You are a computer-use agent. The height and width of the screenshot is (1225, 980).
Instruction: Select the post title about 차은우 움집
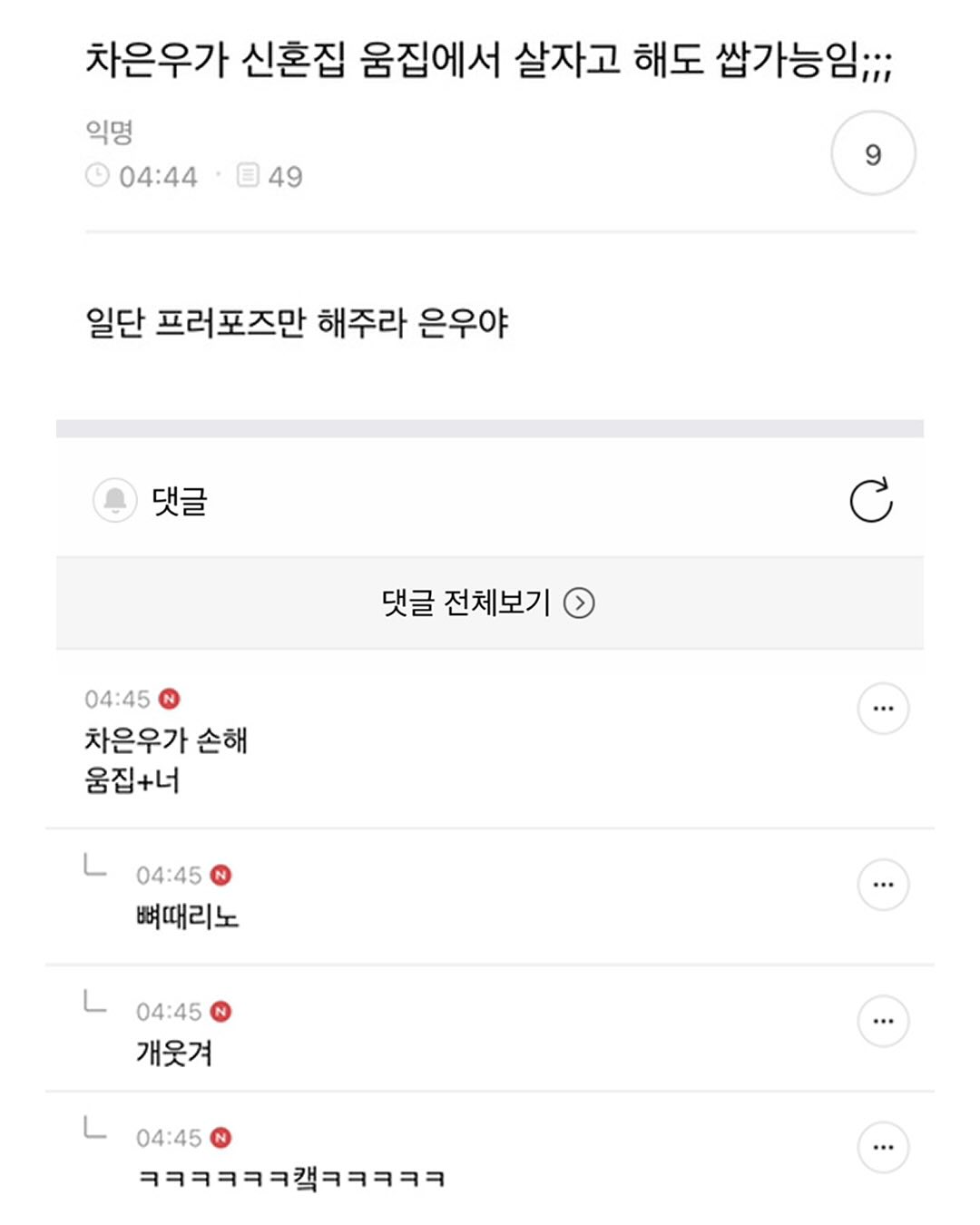pos(490,57)
